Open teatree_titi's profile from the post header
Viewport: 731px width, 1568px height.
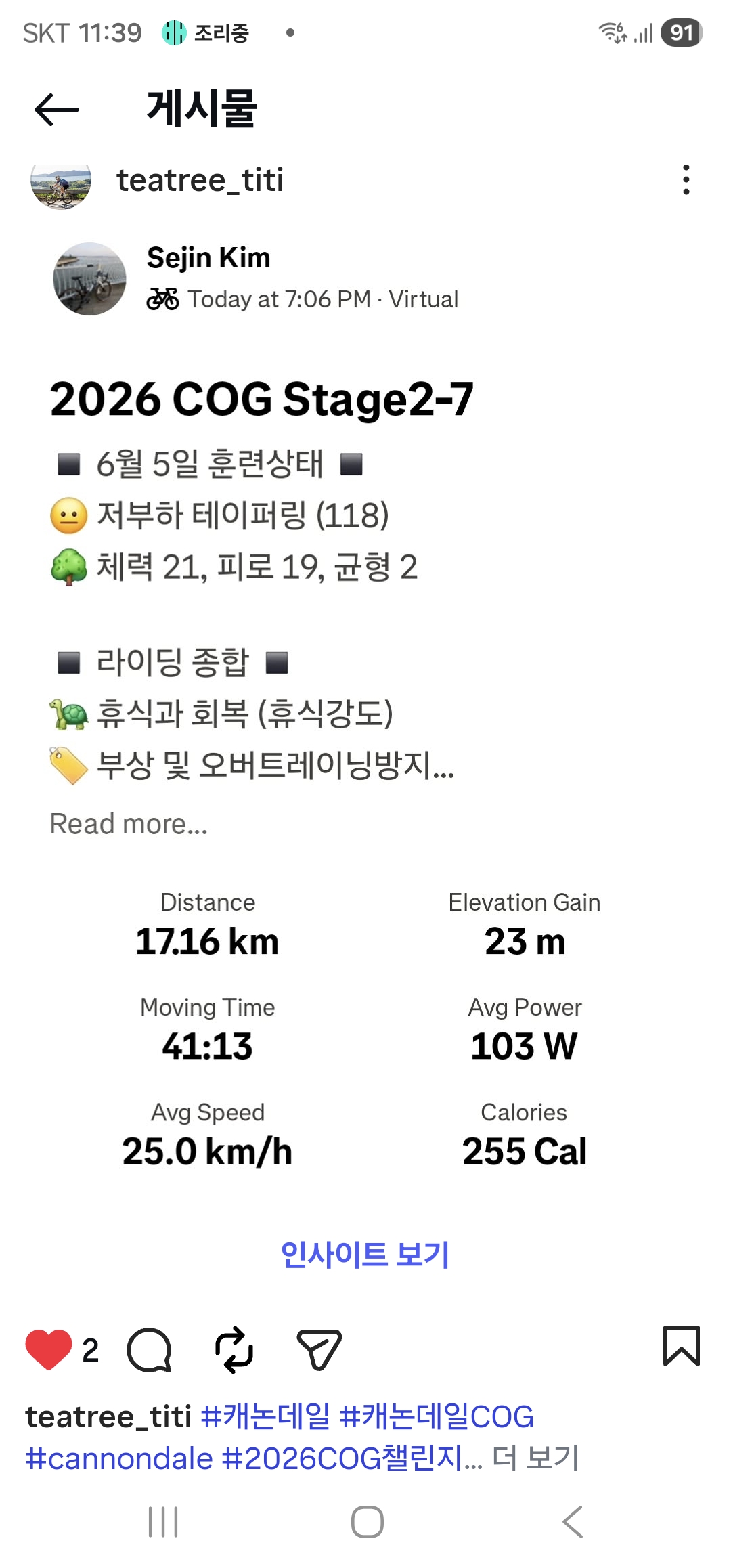pos(200,180)
